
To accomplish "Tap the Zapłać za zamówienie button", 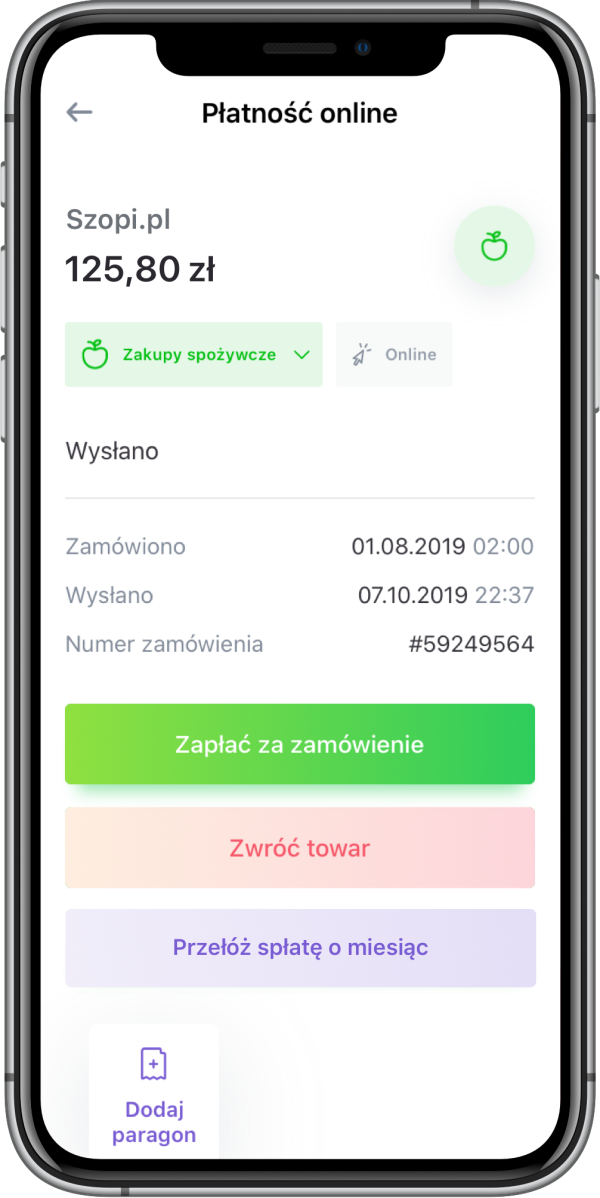I will [300, 744].
